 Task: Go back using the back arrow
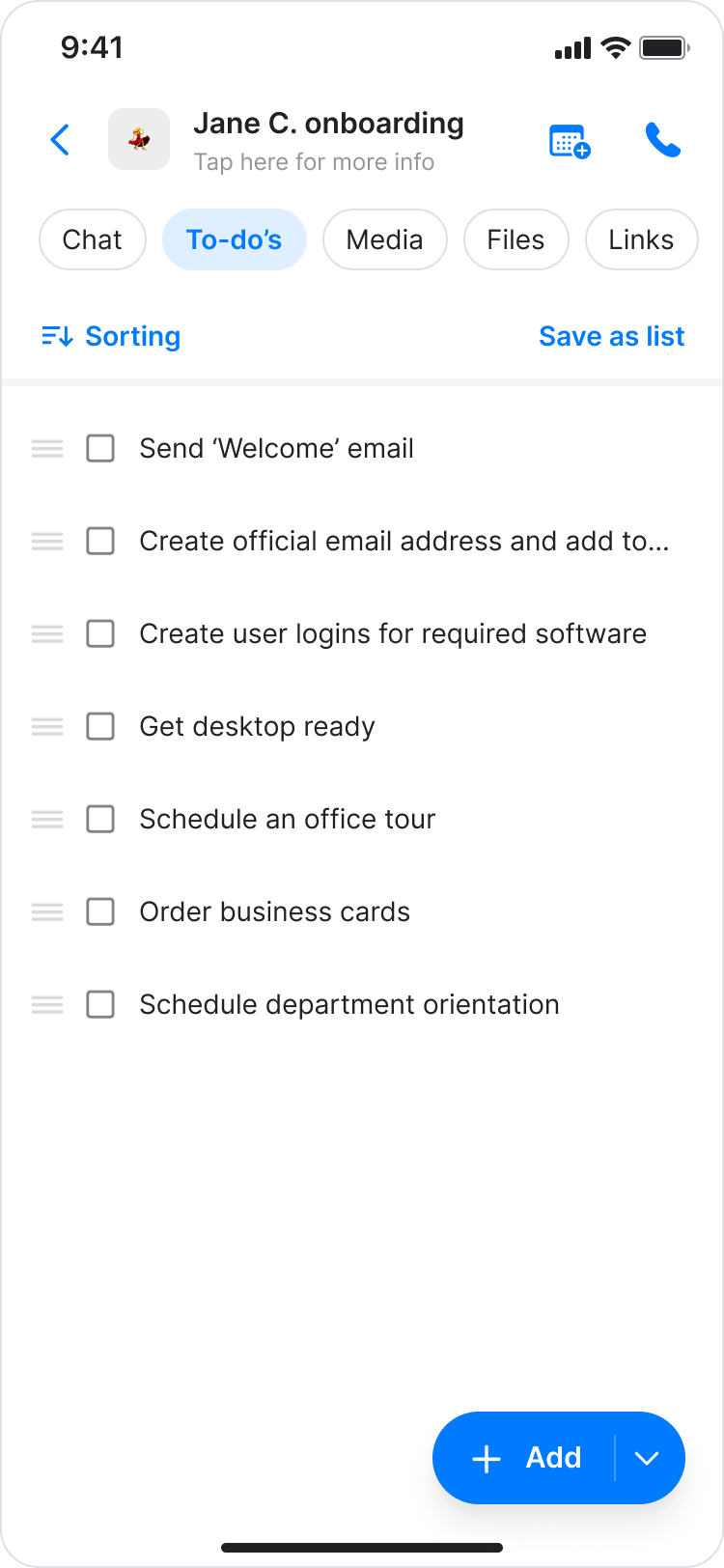tap(60, 140)
